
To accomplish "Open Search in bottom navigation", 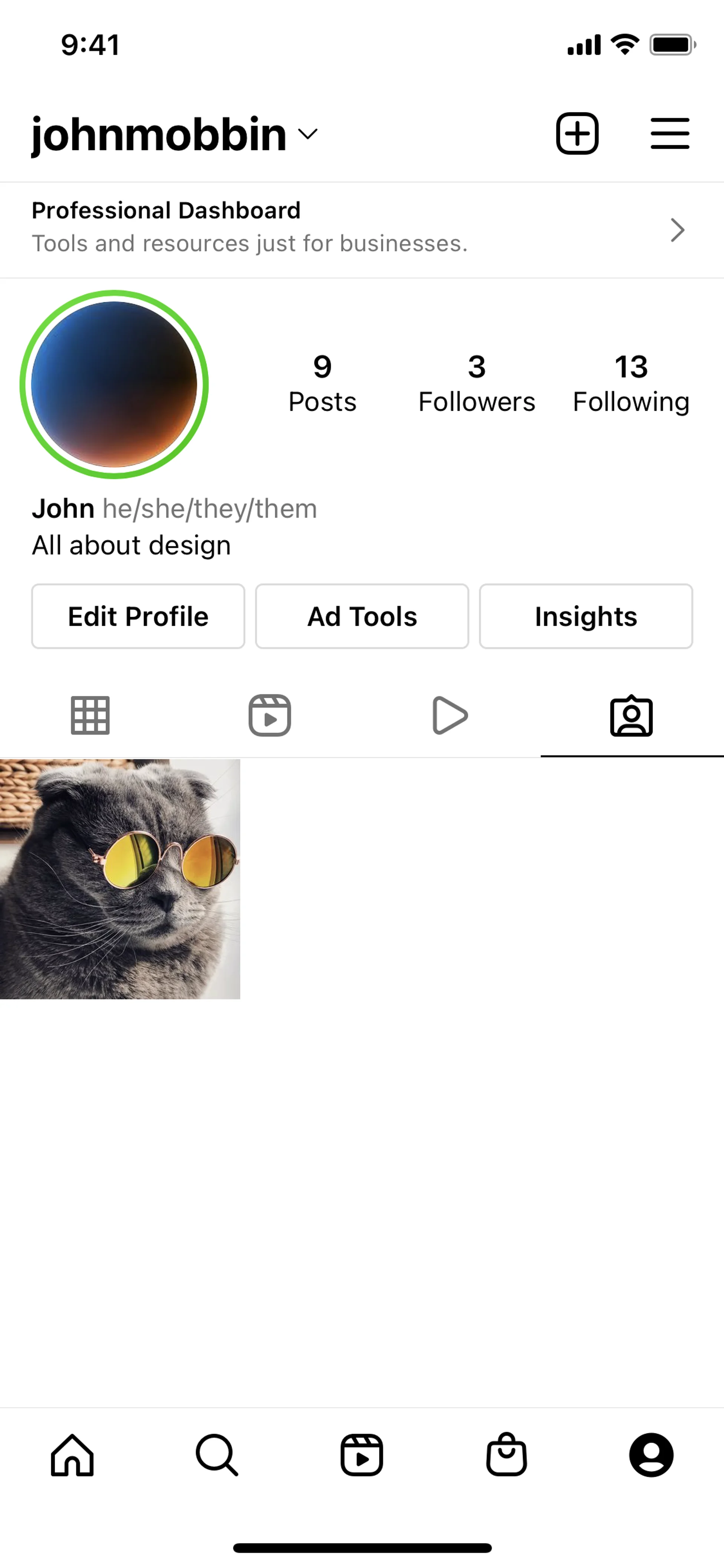I will click(216, 1455).
